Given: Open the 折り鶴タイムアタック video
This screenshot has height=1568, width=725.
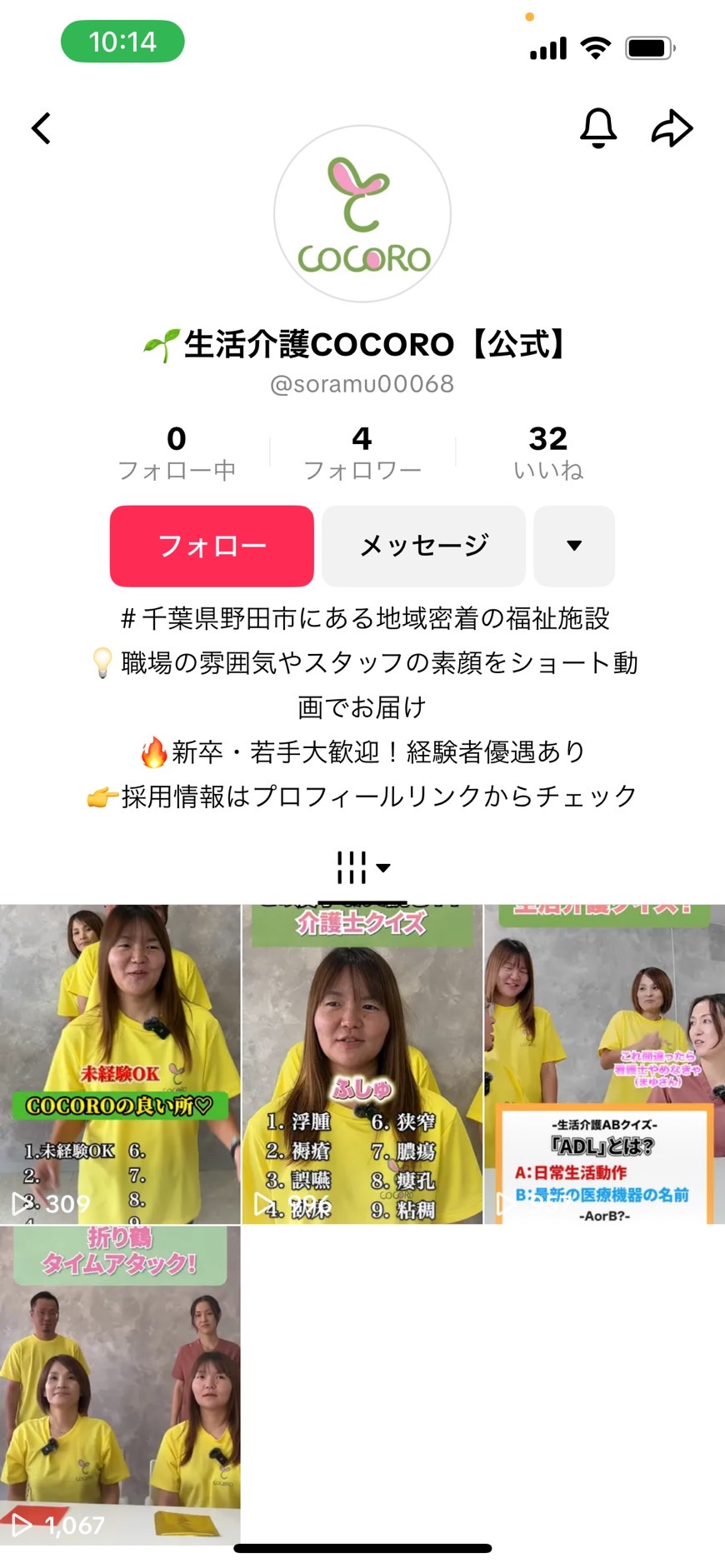Looking at the screenshot, I should tap(120, 1385).
